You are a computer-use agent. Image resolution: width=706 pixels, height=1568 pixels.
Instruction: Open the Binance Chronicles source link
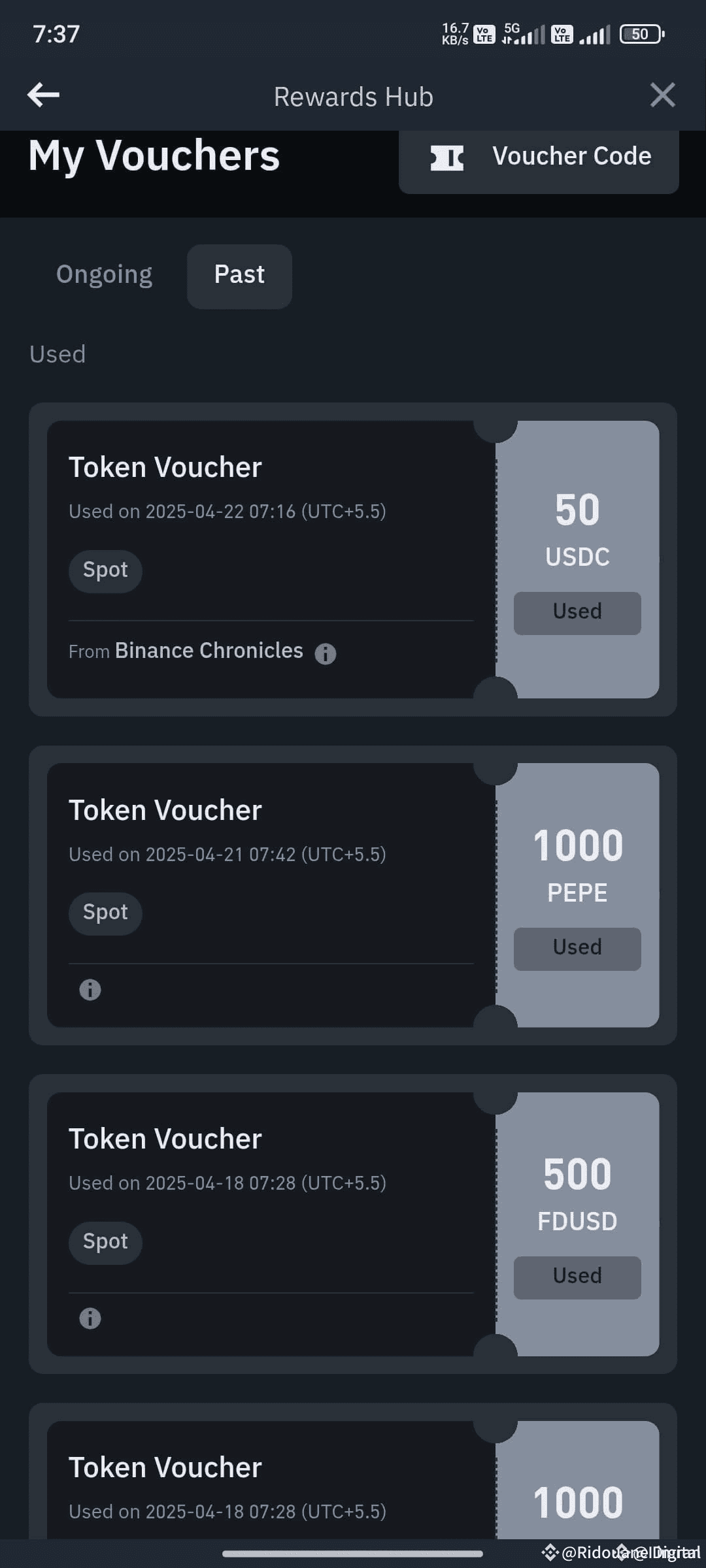click(209, 650)
